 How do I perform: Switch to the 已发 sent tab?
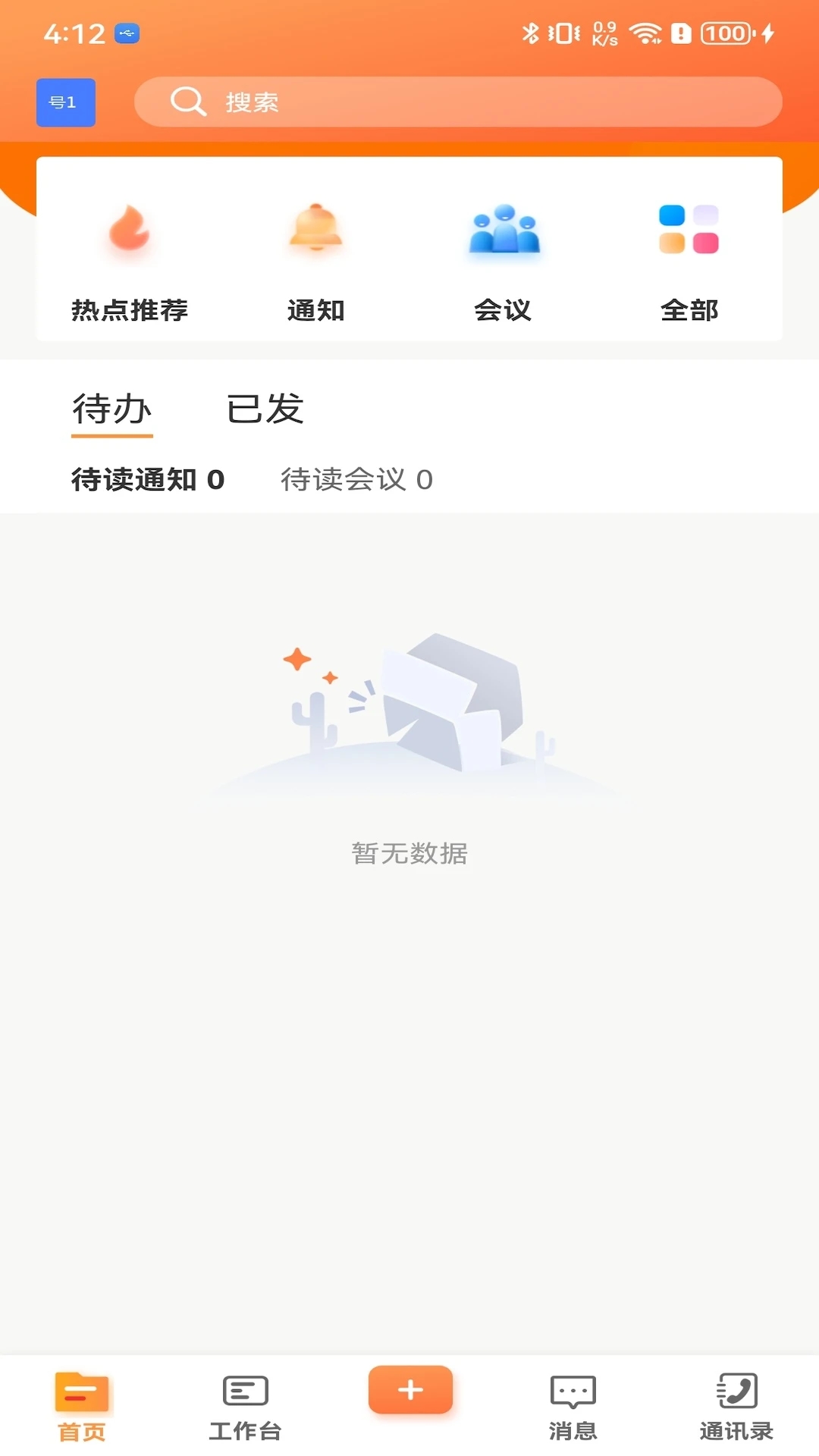(265, 409)
